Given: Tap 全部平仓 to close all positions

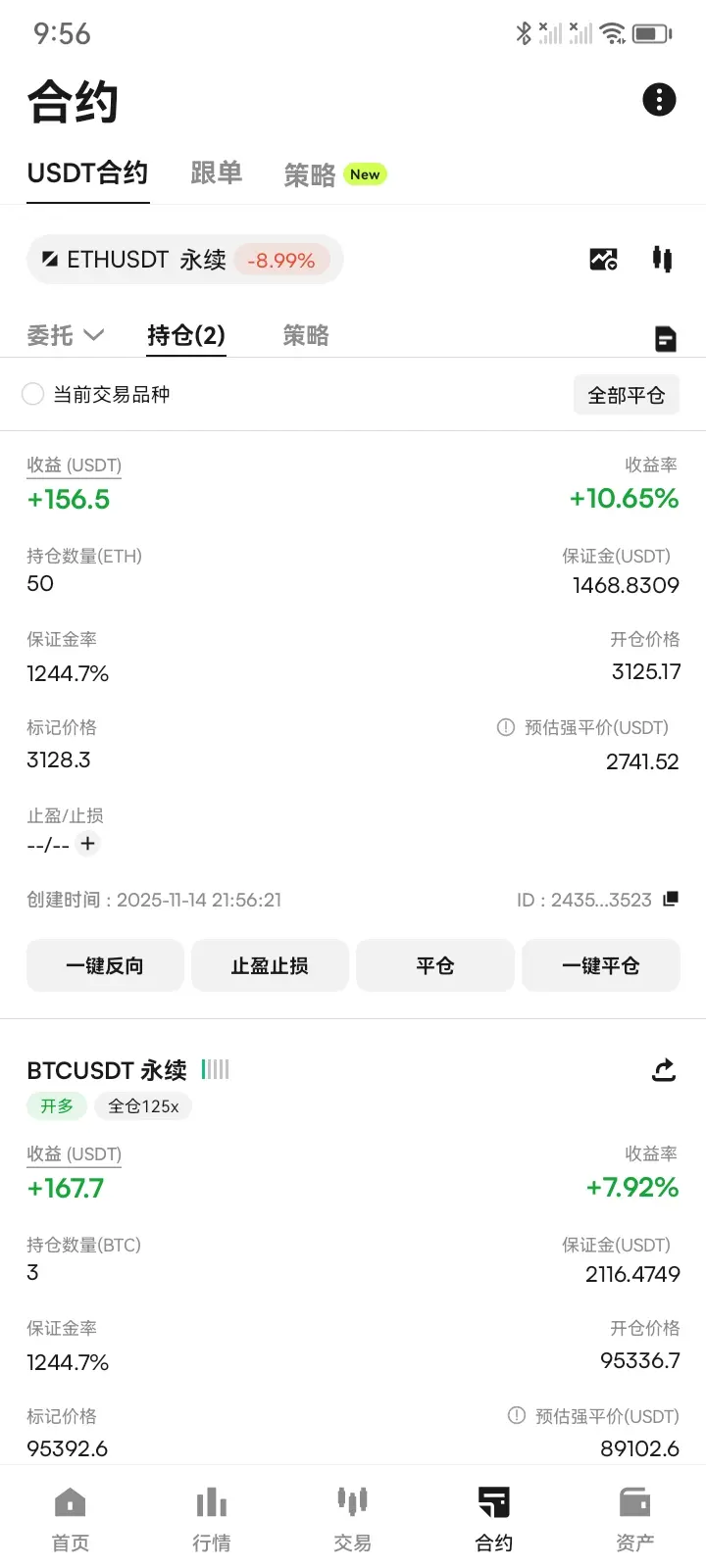Looking at the screenshot, I should (626, 395).
